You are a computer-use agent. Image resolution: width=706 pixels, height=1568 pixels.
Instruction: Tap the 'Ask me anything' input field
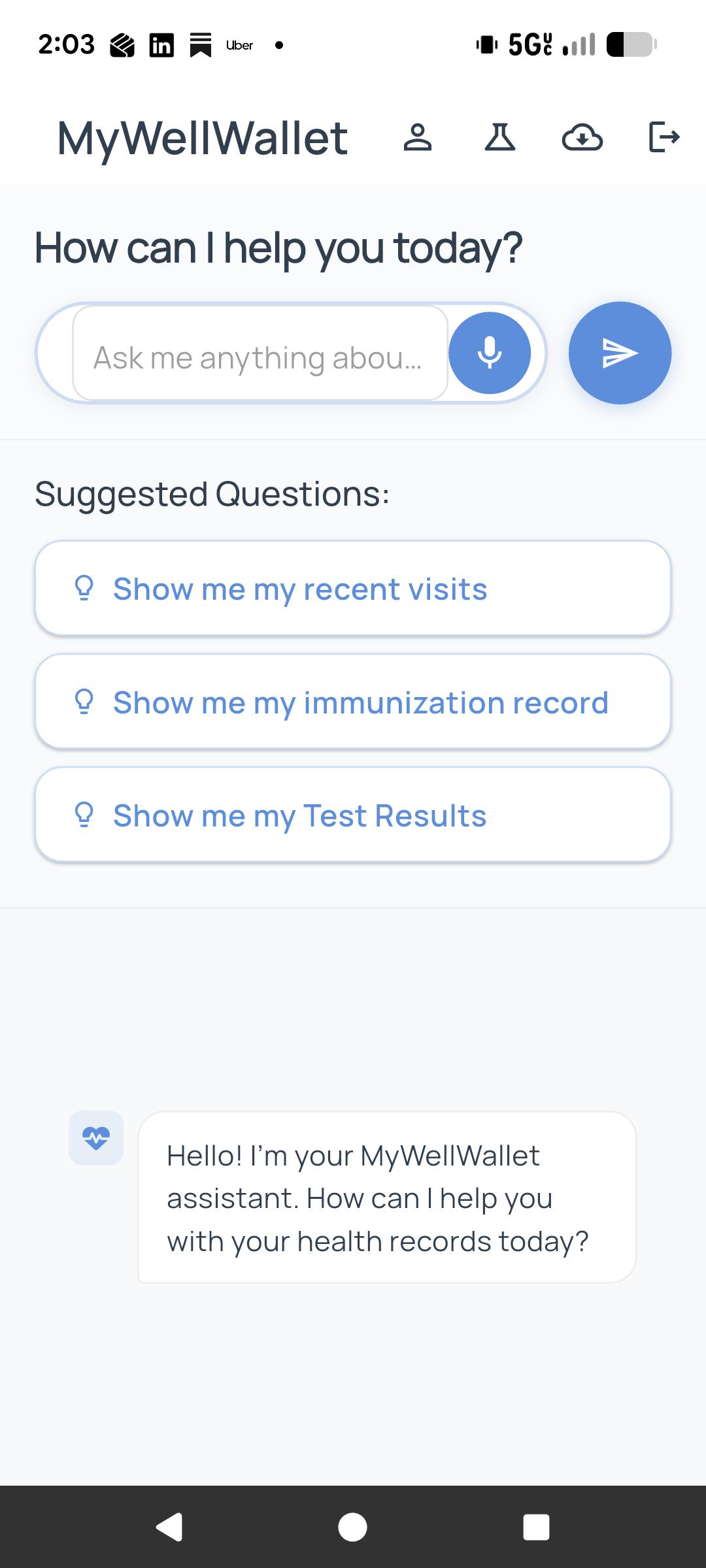coord(261,353)
